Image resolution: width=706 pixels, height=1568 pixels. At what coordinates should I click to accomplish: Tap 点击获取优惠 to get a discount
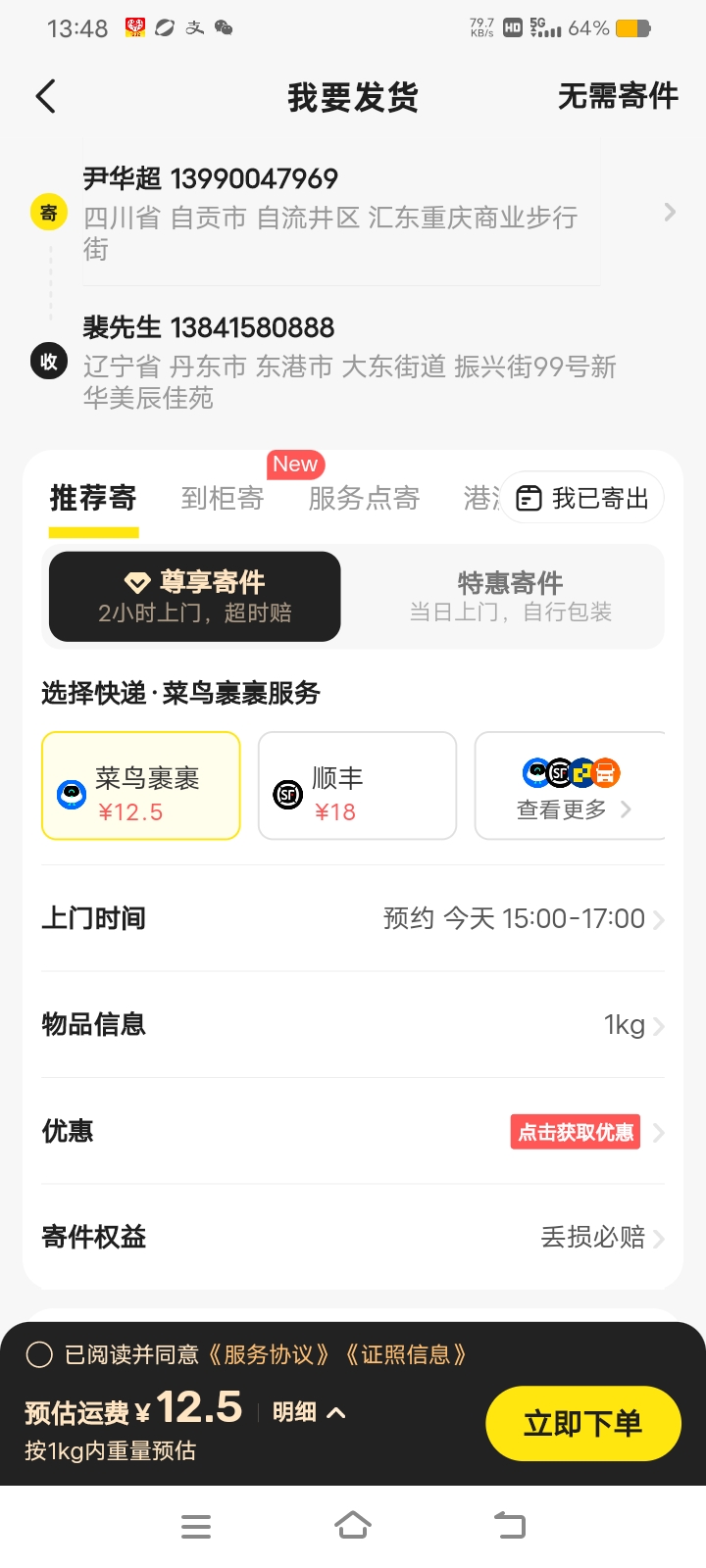click(x=576, y=1132)
